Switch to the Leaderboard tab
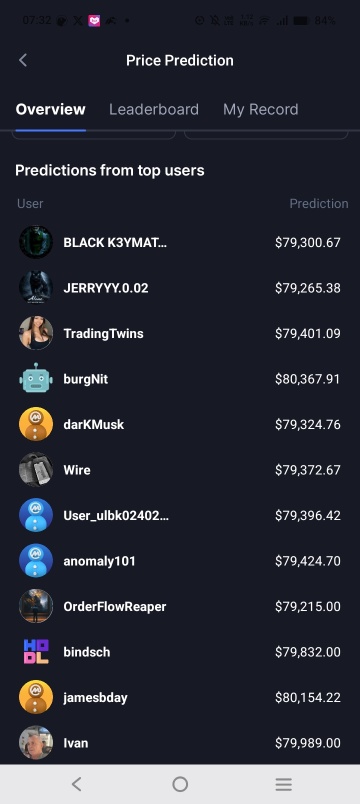The width and height of the screenshot is (360, 804). [154, 109]
